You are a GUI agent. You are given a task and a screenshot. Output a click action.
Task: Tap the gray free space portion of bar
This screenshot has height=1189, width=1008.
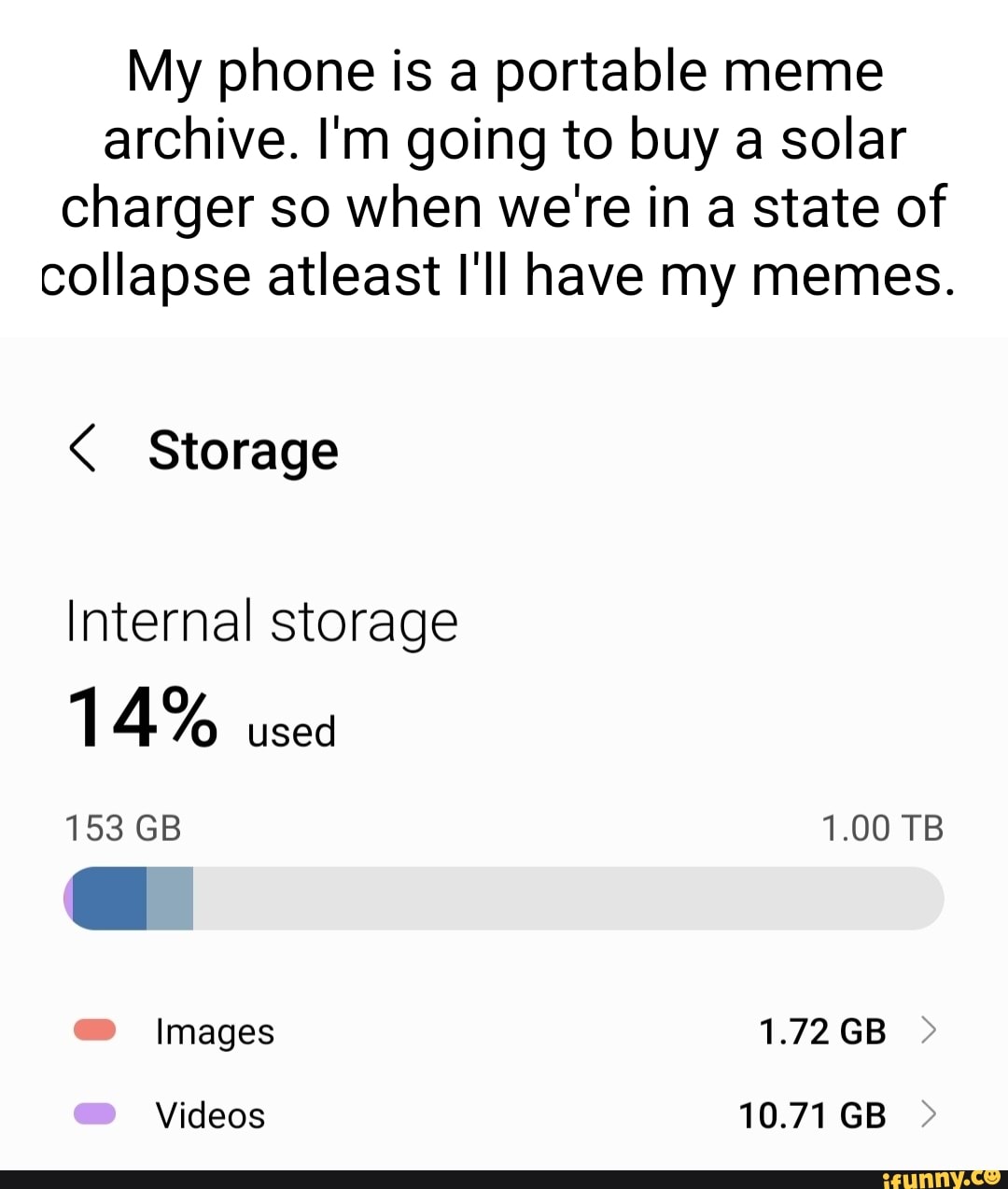click(560, 899)
